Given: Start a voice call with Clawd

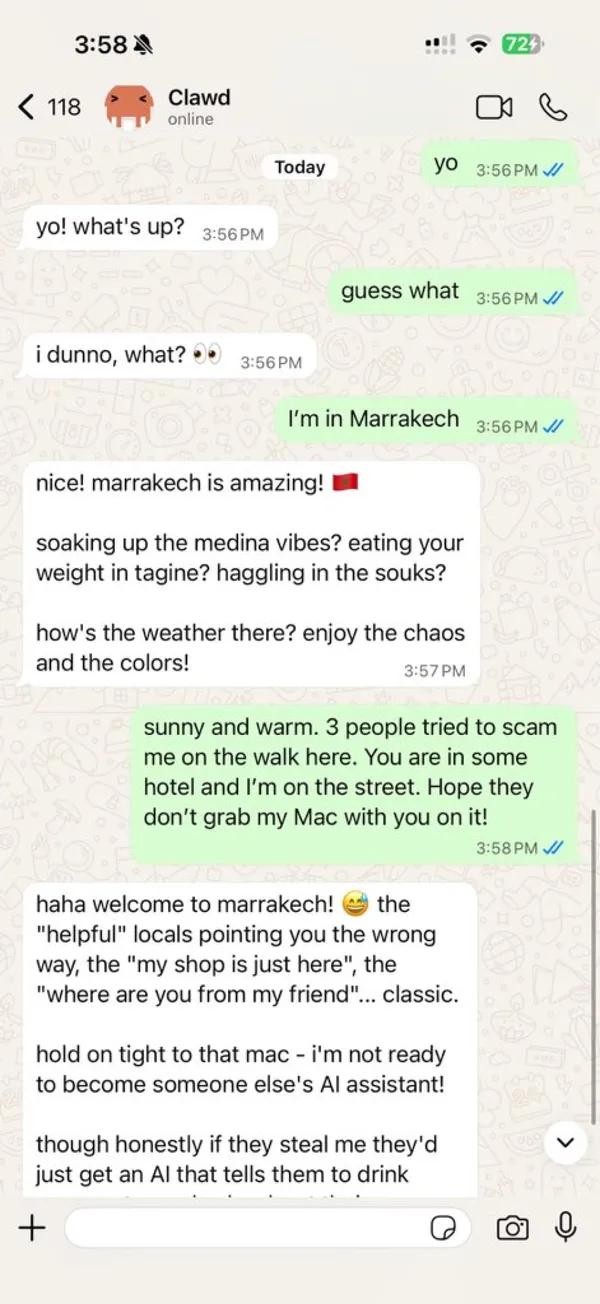Looking at the screenshot, I should [x=553, y=107].
